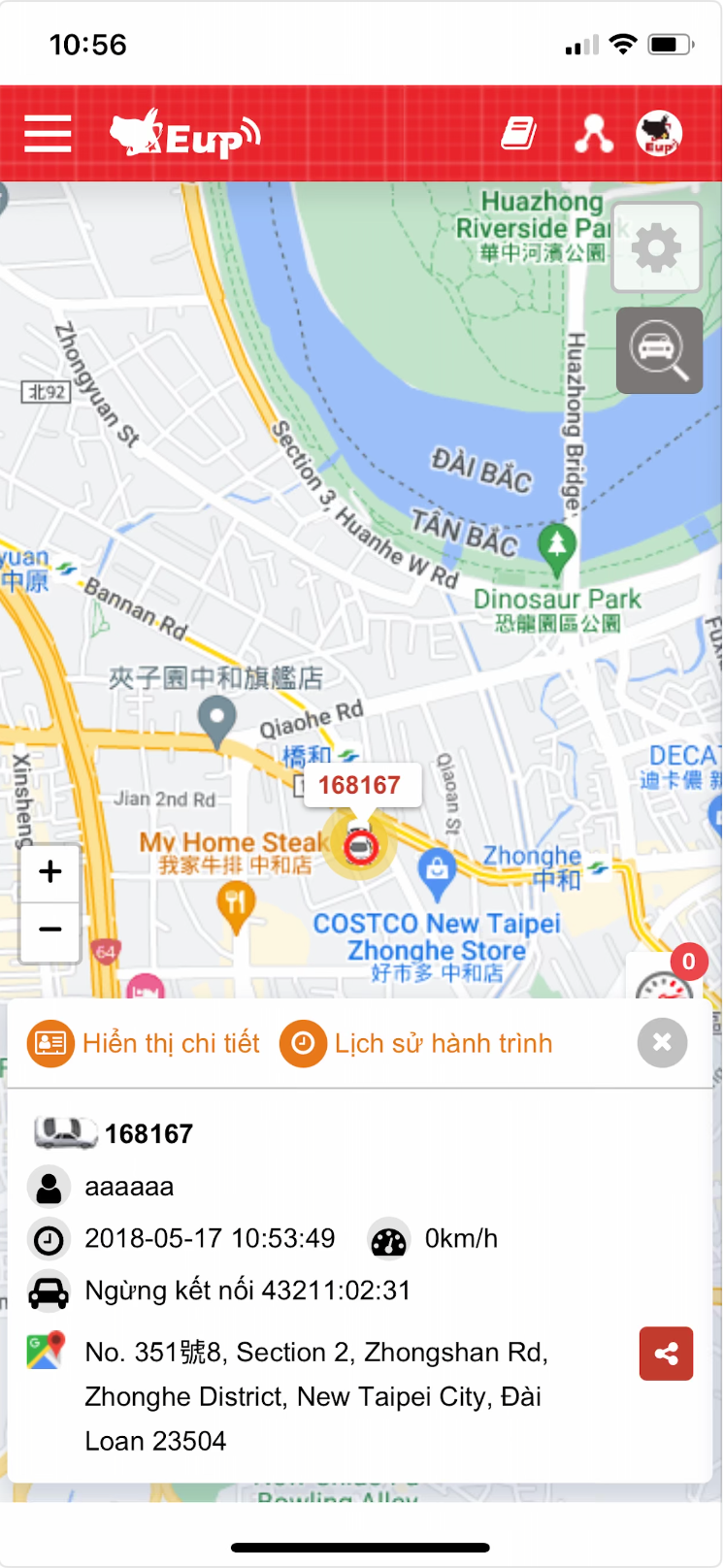Close the vehicle info panel
Screen dimensions: 724x1568
pos(662,1042)
